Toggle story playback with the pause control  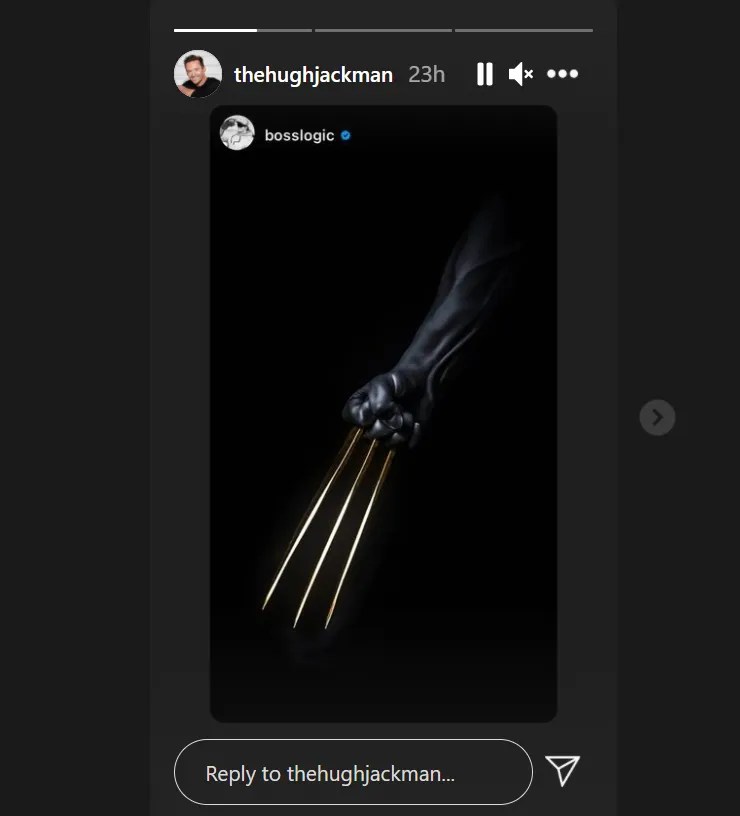(x=484, y=73)
